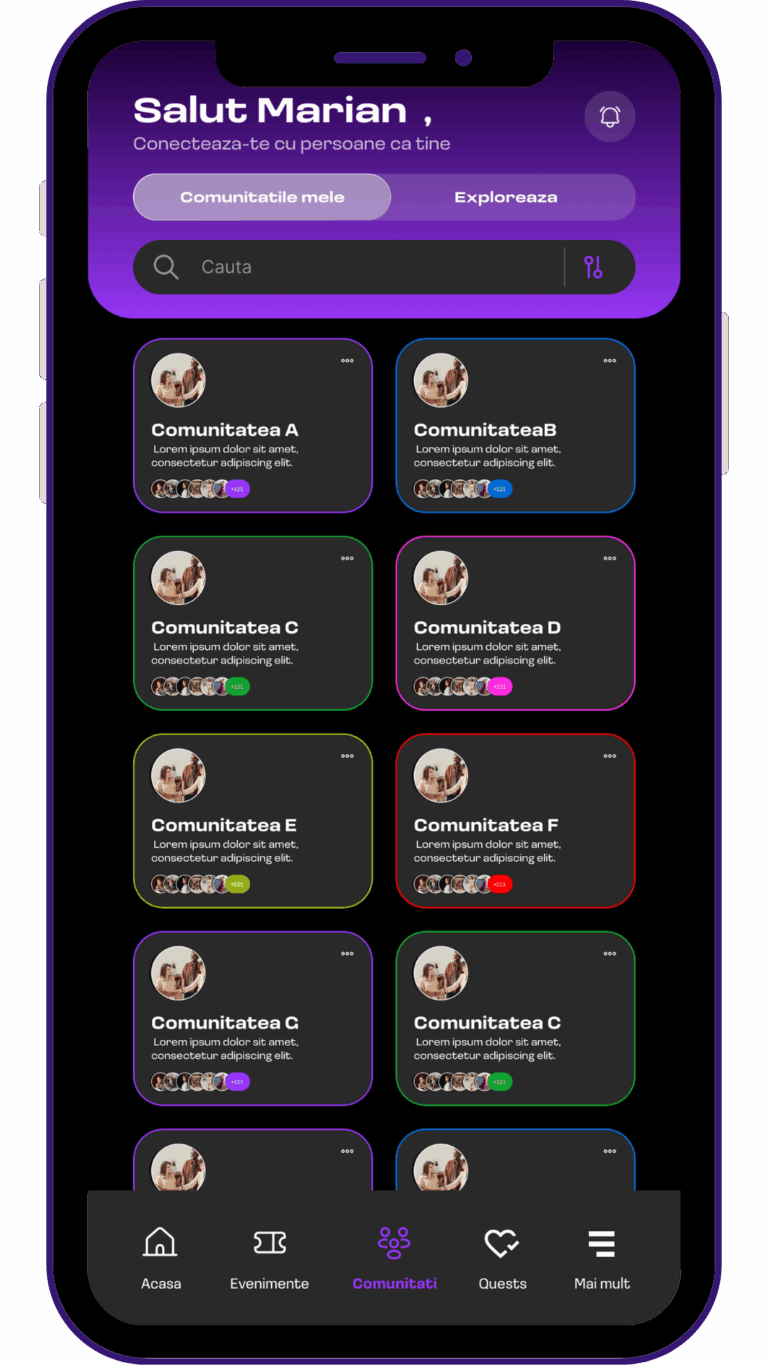Open the Comunitatea F card
The width and height of the screenshot is (768, 1365).
pyautogui.click(x=515, y=825)
